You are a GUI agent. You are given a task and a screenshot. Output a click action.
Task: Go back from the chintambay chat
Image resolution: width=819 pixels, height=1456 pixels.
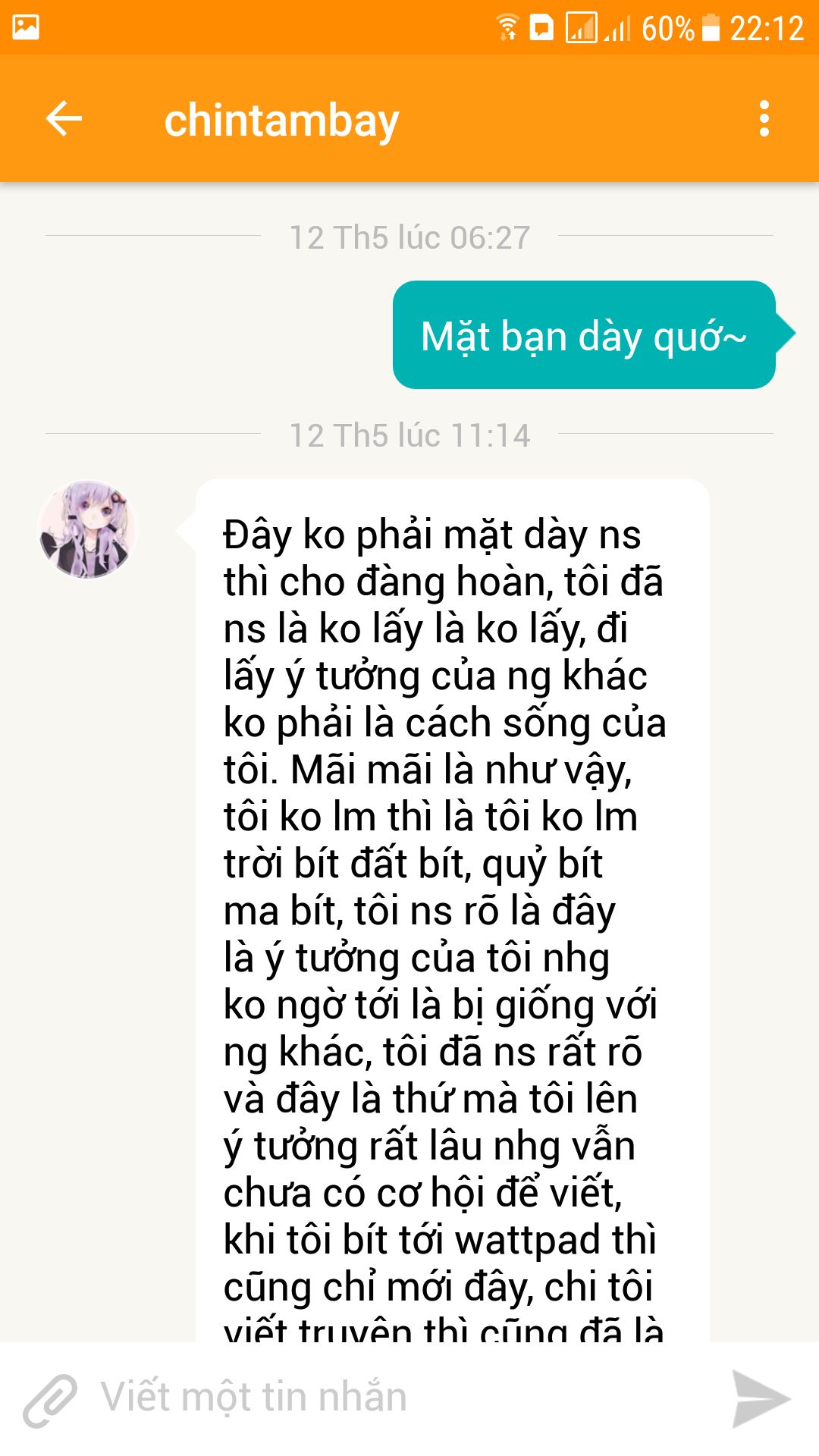coord(64,119)
